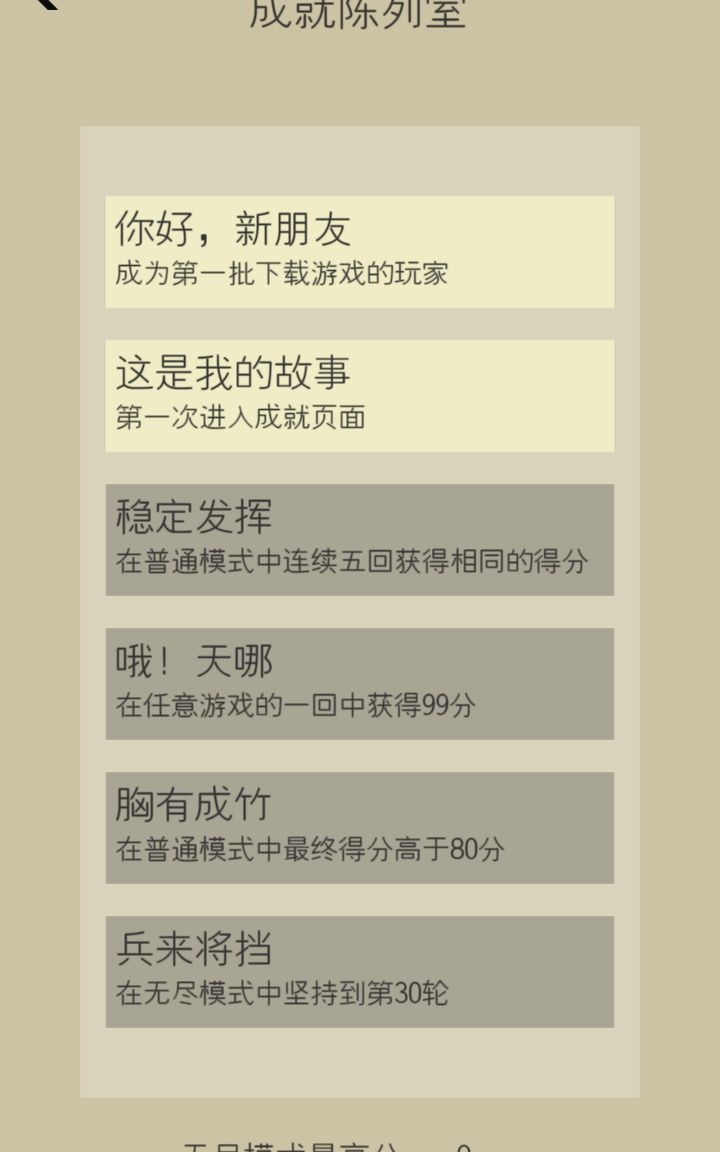This screenshot has height=1152, width=720.
Task: Tap the 成就陈列室 page title
Action: (360, 14)
